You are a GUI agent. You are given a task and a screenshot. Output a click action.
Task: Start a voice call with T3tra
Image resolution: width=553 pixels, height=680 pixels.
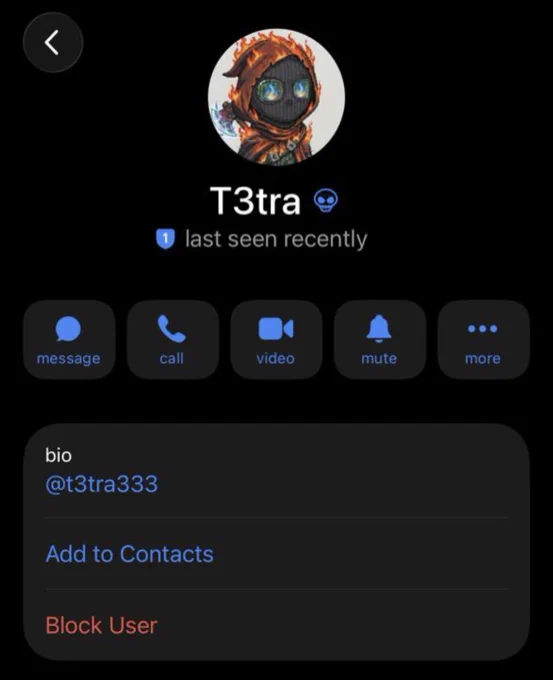tap(173, 340)
